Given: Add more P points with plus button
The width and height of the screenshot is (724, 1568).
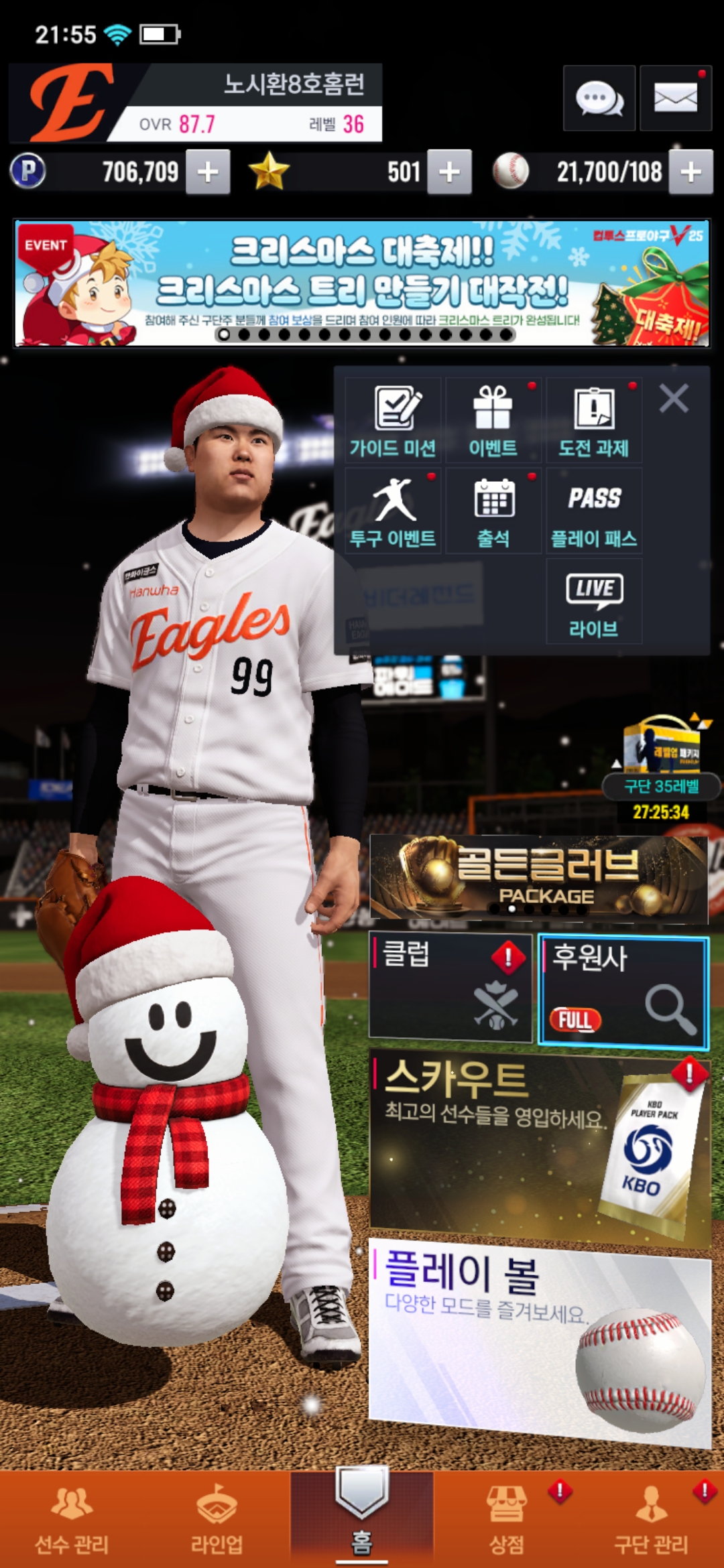Looking at the screenshot, I should click(x=208, y=172).
